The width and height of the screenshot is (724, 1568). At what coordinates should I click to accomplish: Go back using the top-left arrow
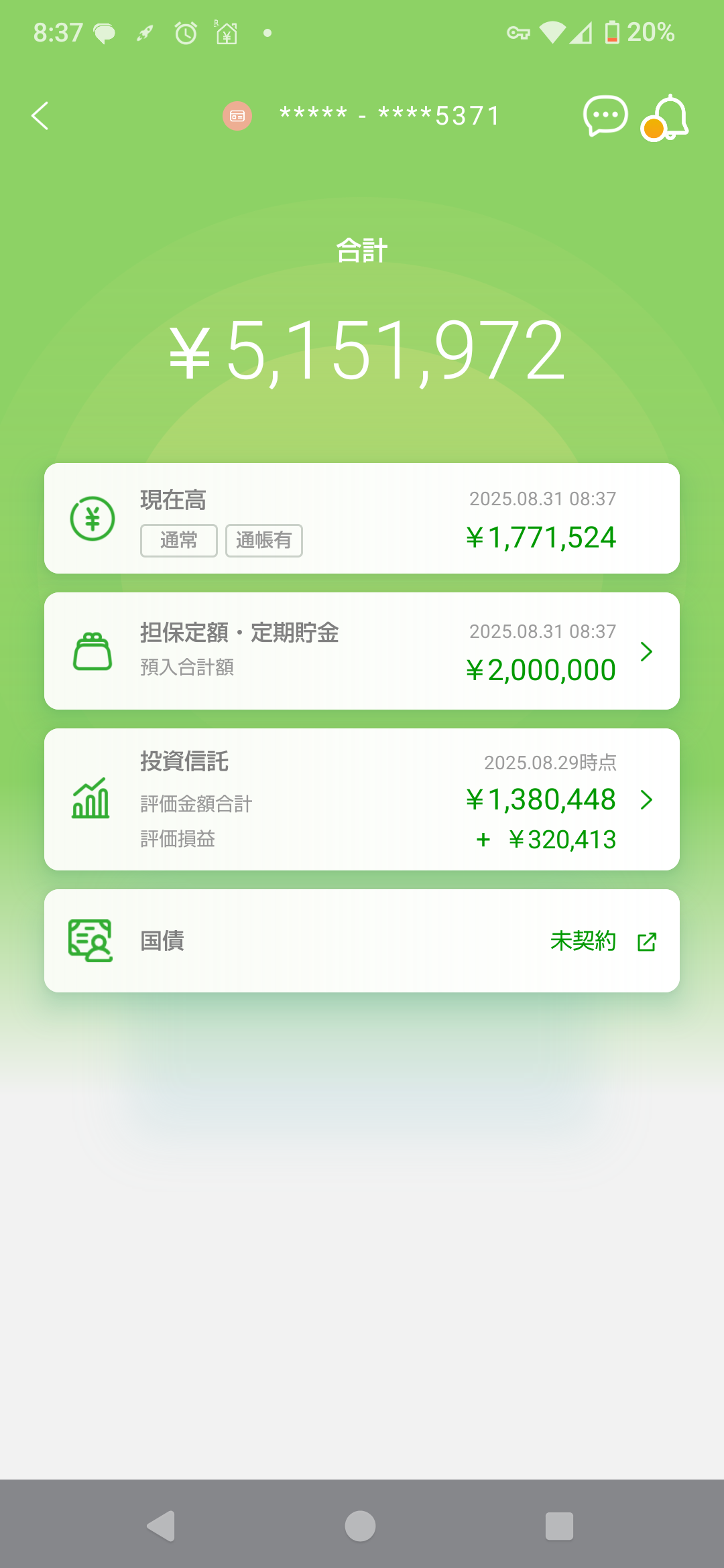pyautogui.click(x=40, y=116)
